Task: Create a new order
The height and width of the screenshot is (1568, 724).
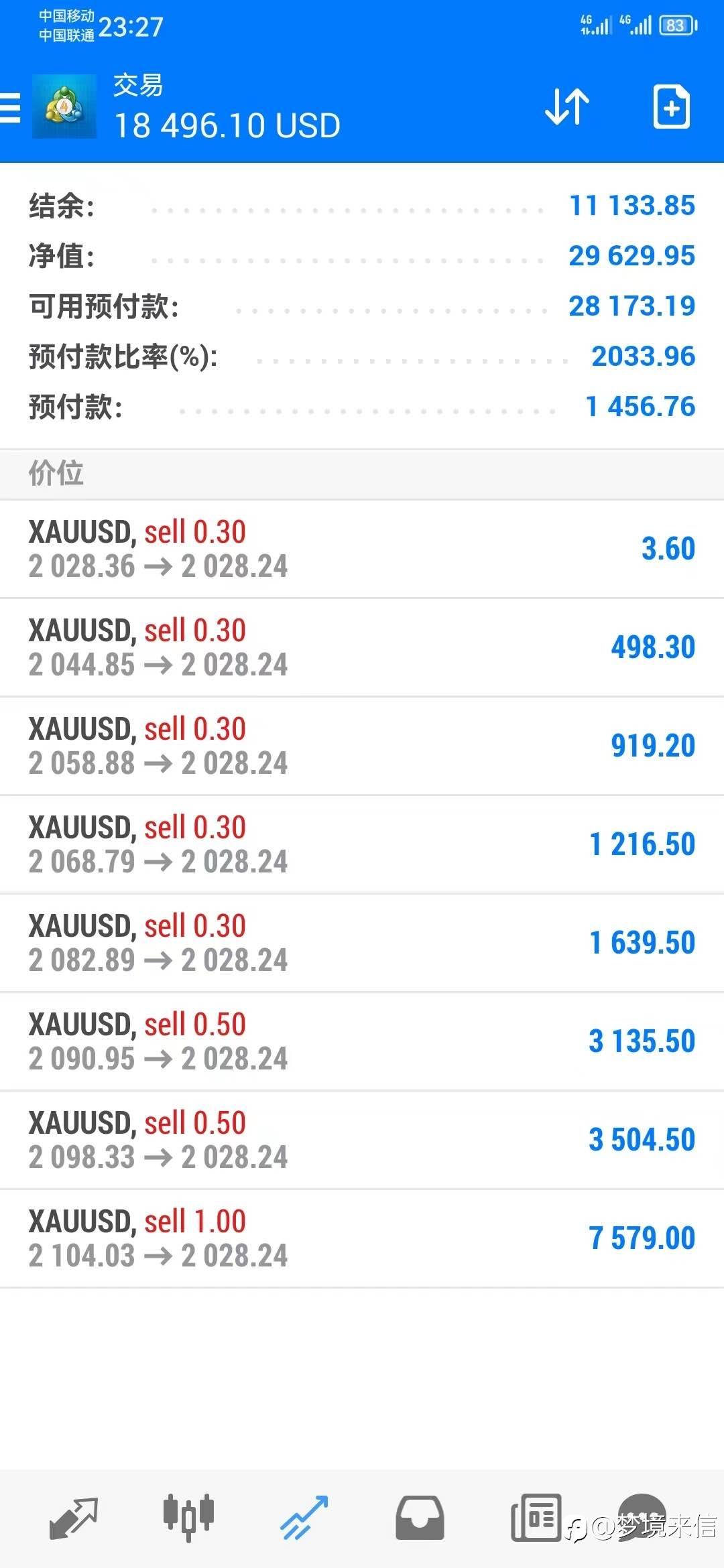Action: click(x=672, y=107)
